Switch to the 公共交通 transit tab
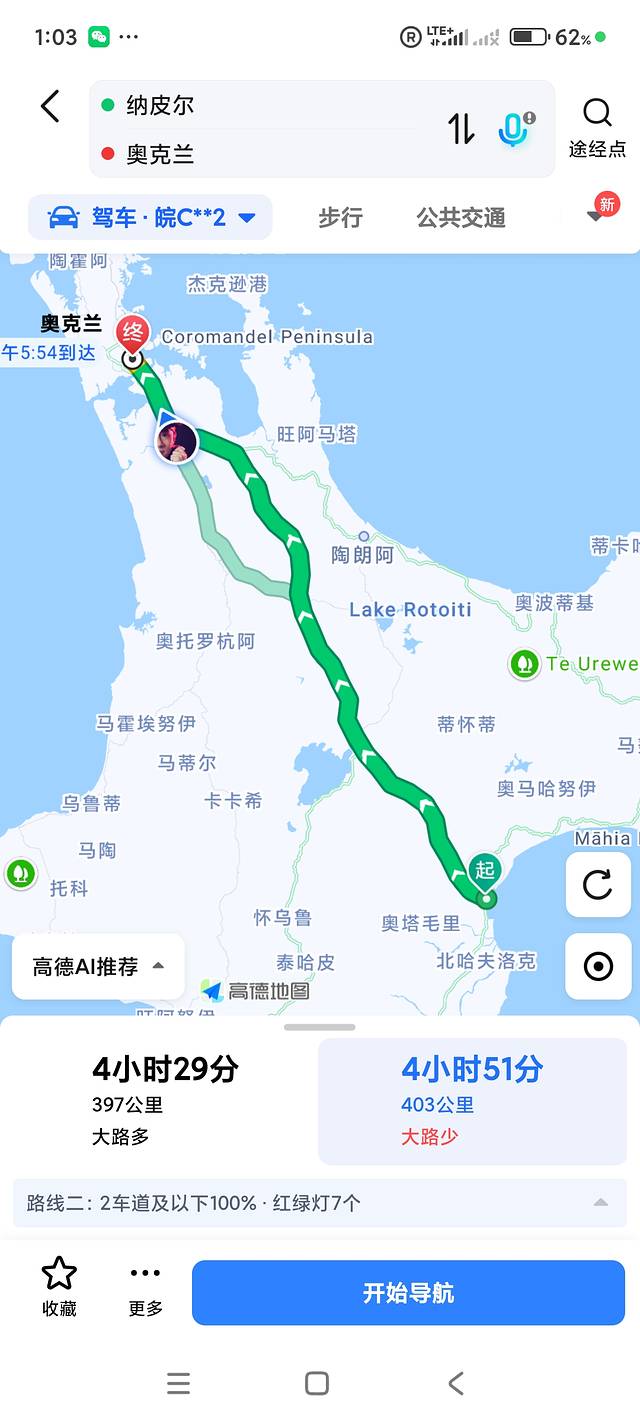This screenshot has width=640, height=1422. pyautogui.click(x=461, y=217)
